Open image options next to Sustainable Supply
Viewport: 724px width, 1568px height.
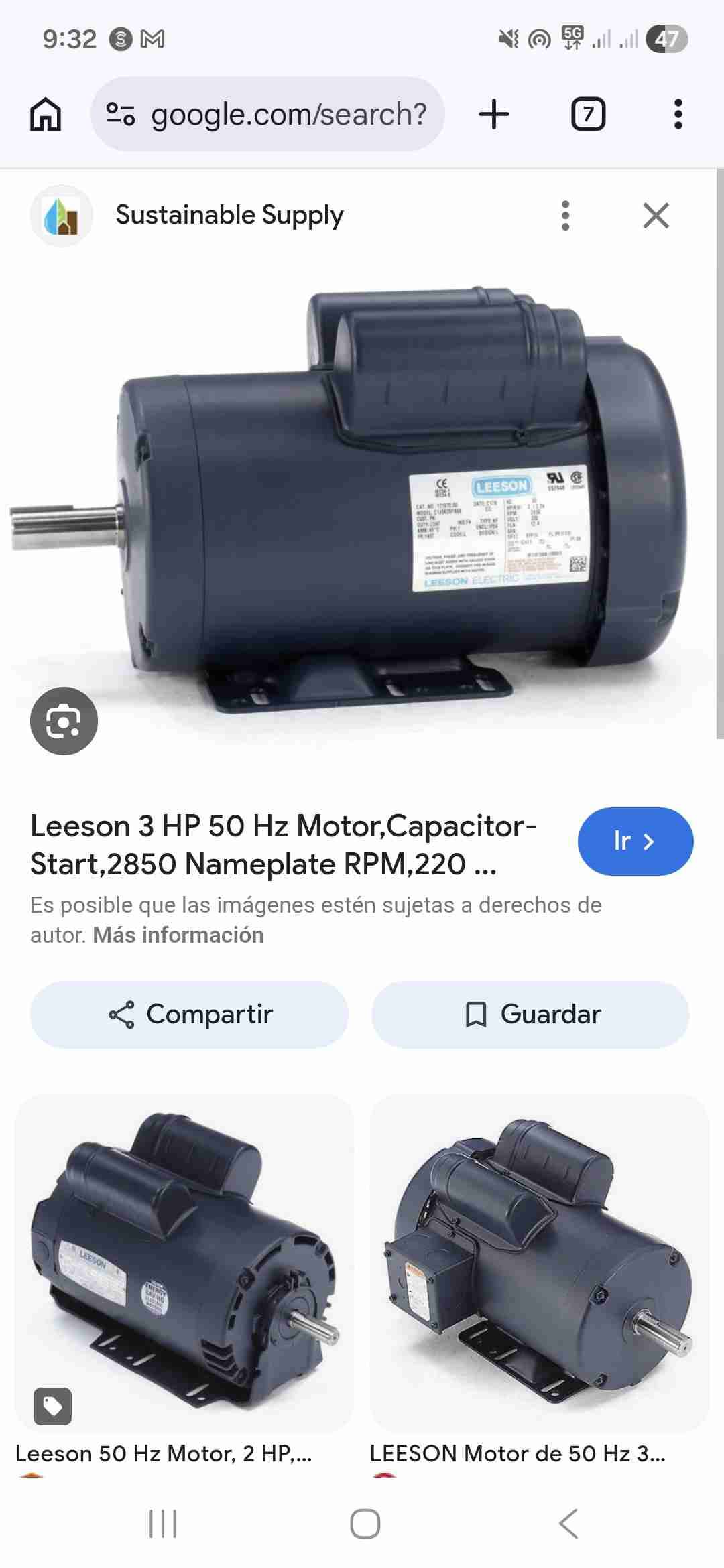(566, 216)
